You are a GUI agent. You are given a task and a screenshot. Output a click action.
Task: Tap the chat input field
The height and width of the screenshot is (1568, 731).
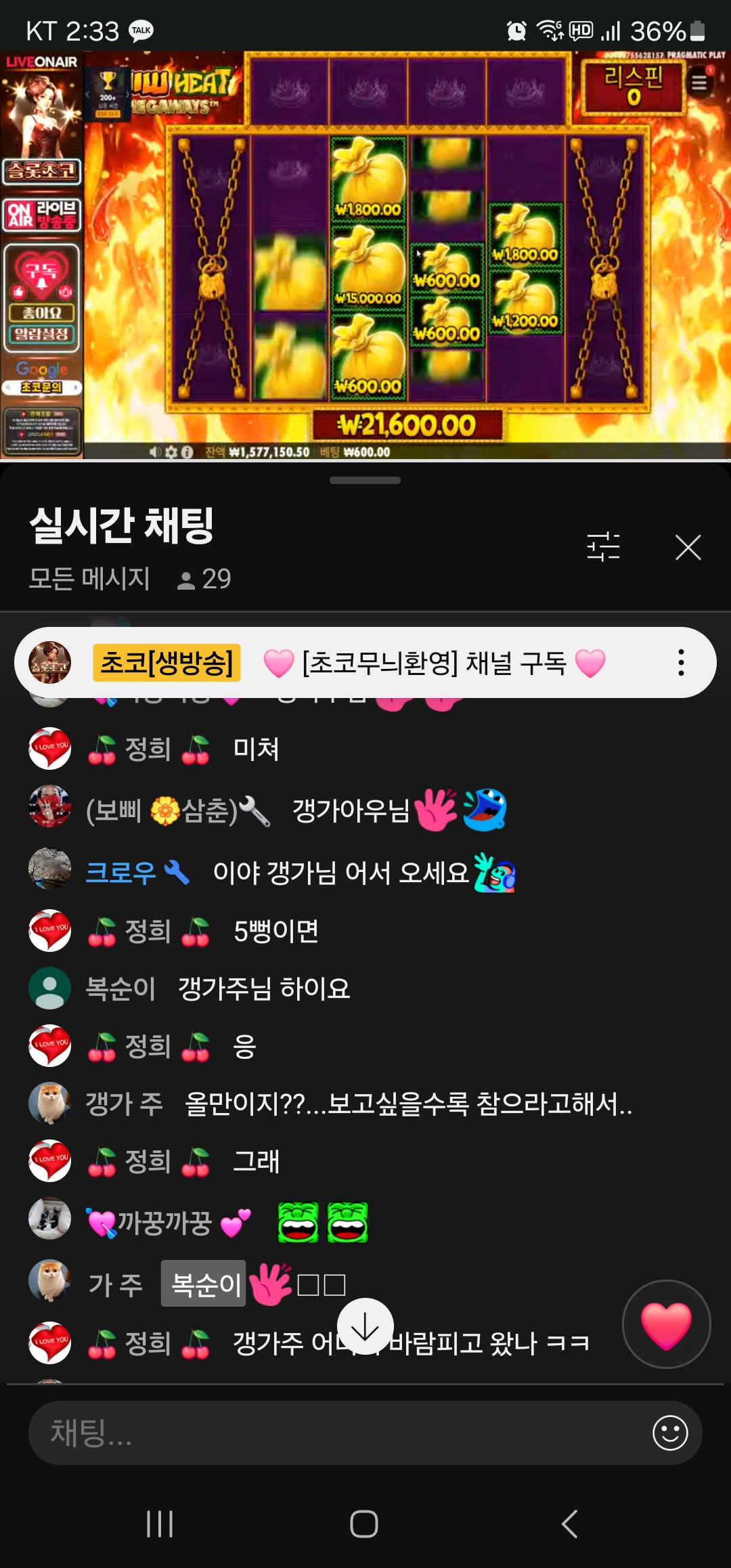338,1433
